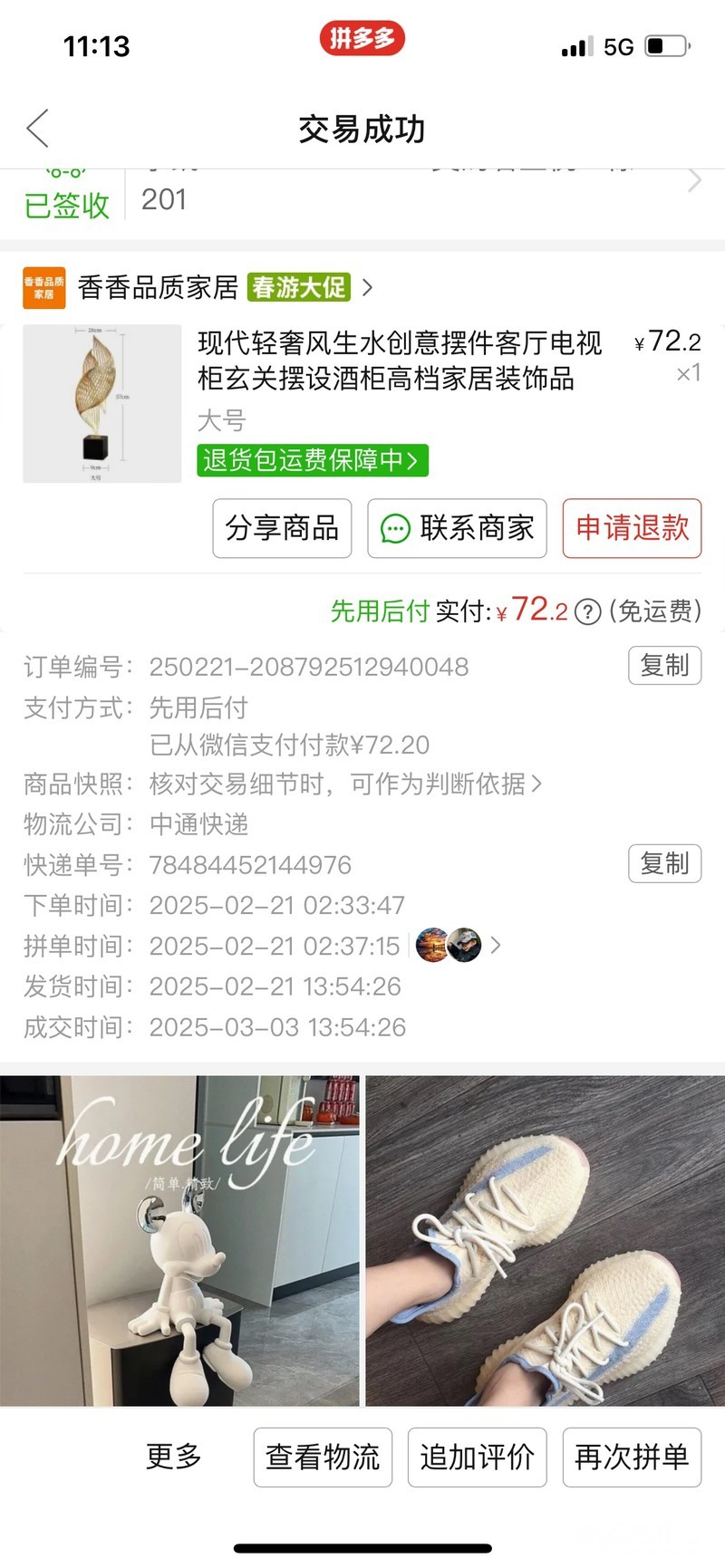The image size is (725, 1568).
Task: Open the cream sneakers recommendation
Action: click(545, 1241)
